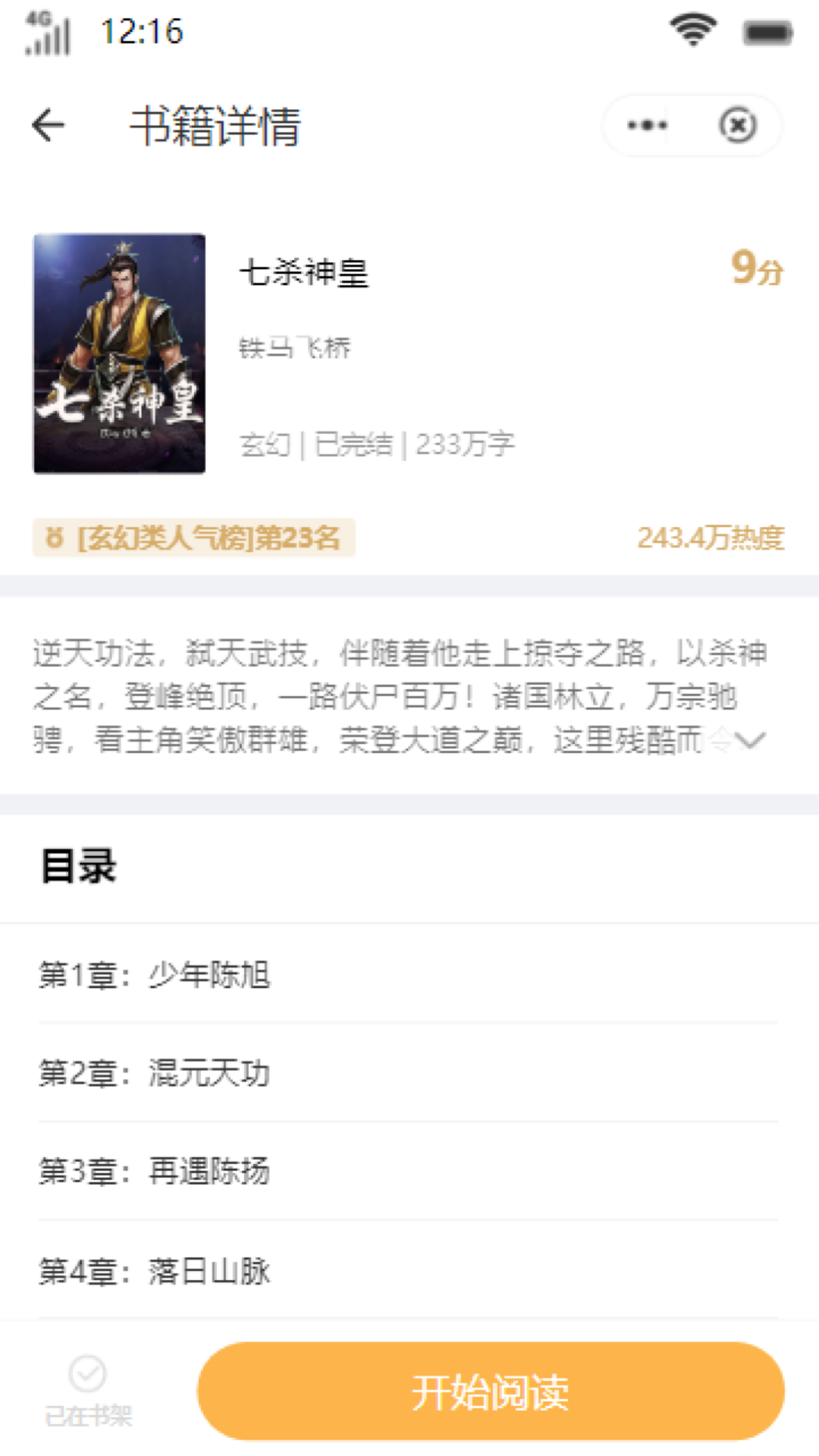The image size is (819, 1456).
Task: Start reading with 开始阅读
Action: pos(491,1392)
